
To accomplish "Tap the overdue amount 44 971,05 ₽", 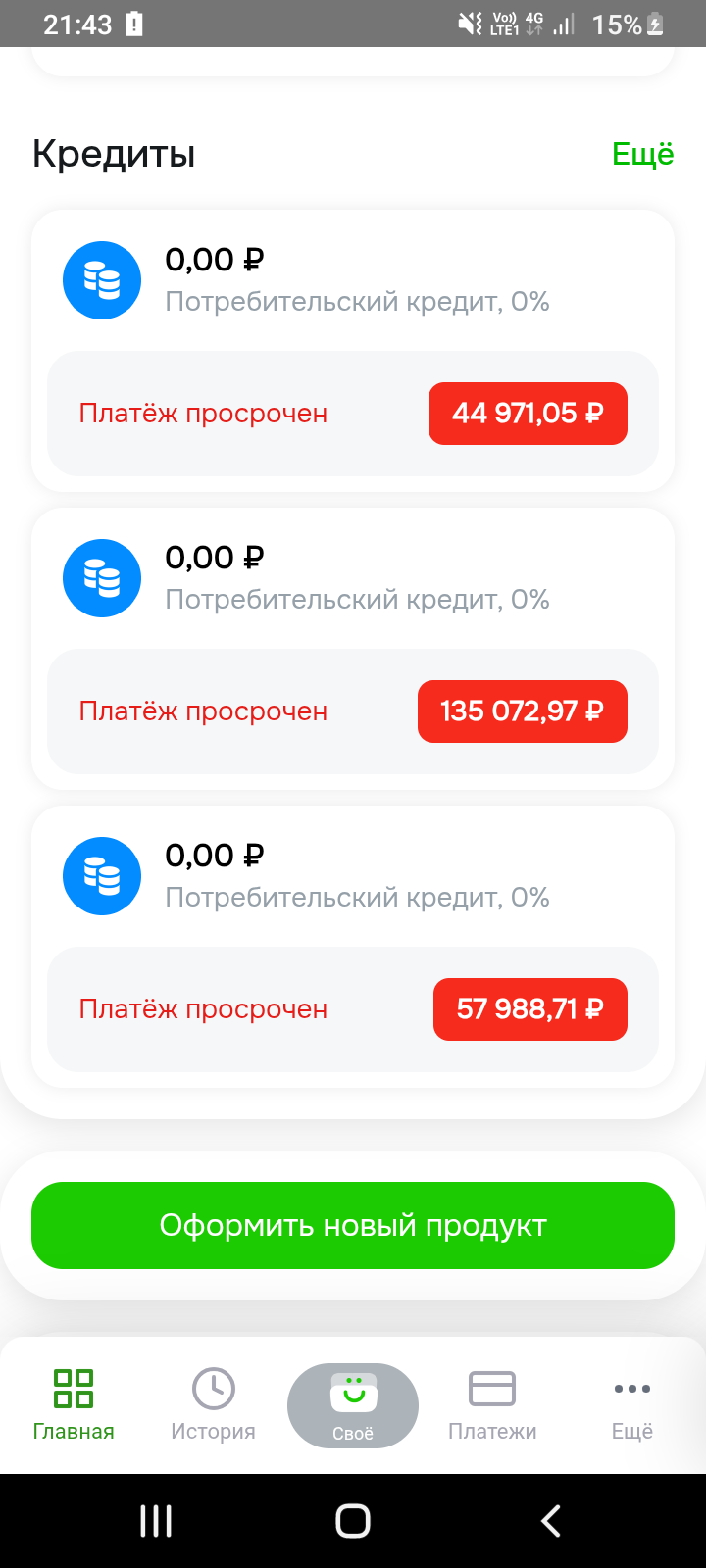I will pyautogui.click(x=528, y=414).
